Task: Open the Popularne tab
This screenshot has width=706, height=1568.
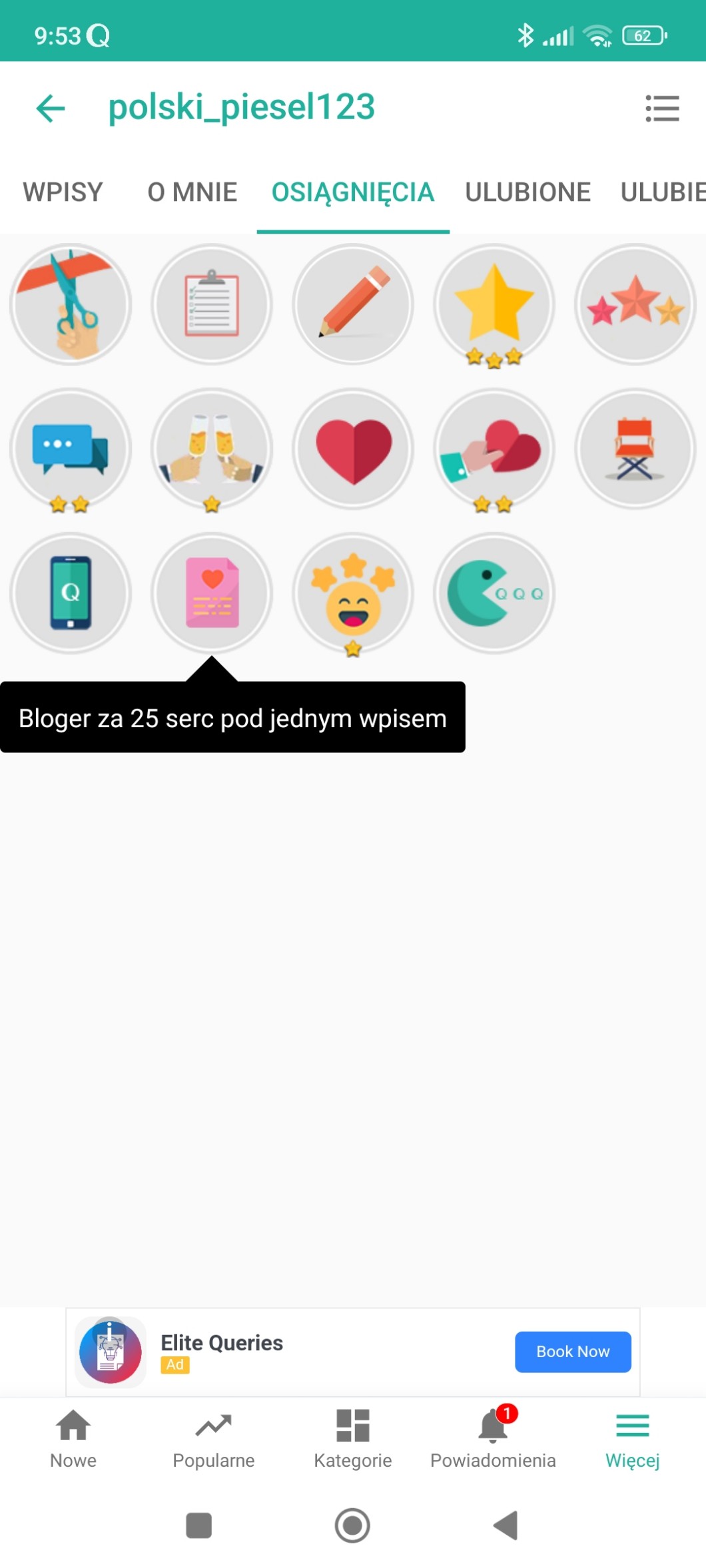Action: pyautogui.click(x=213, y=1439)
